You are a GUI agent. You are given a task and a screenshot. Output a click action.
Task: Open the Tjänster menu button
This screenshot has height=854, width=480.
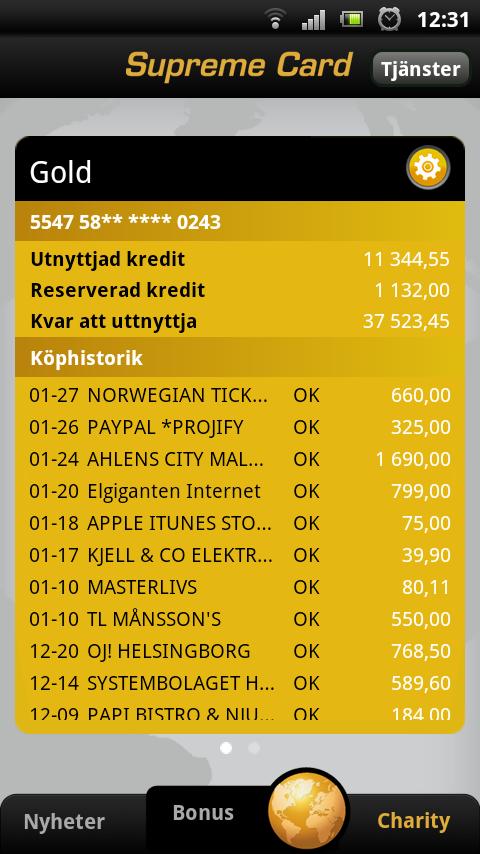click(421, 69)
